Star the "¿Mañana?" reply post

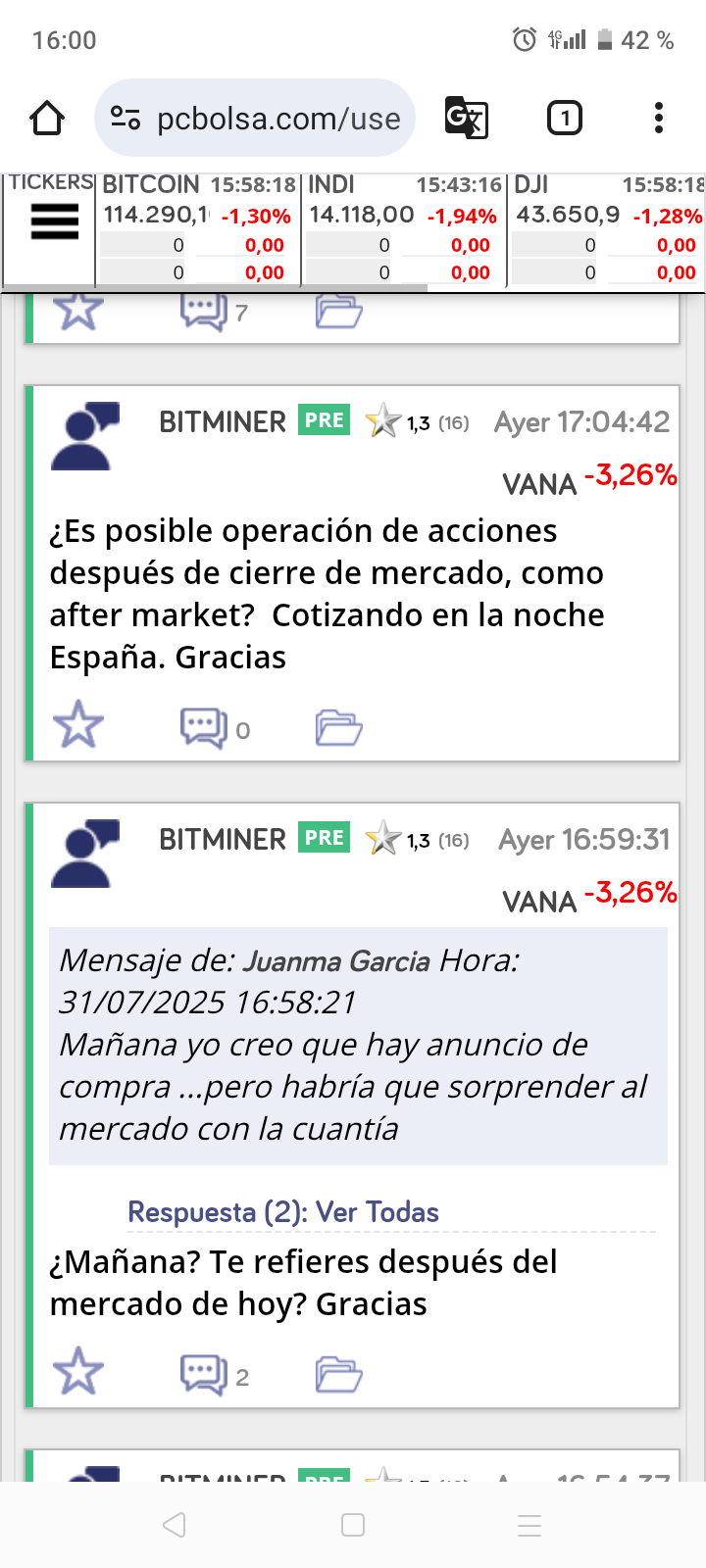77,1372
